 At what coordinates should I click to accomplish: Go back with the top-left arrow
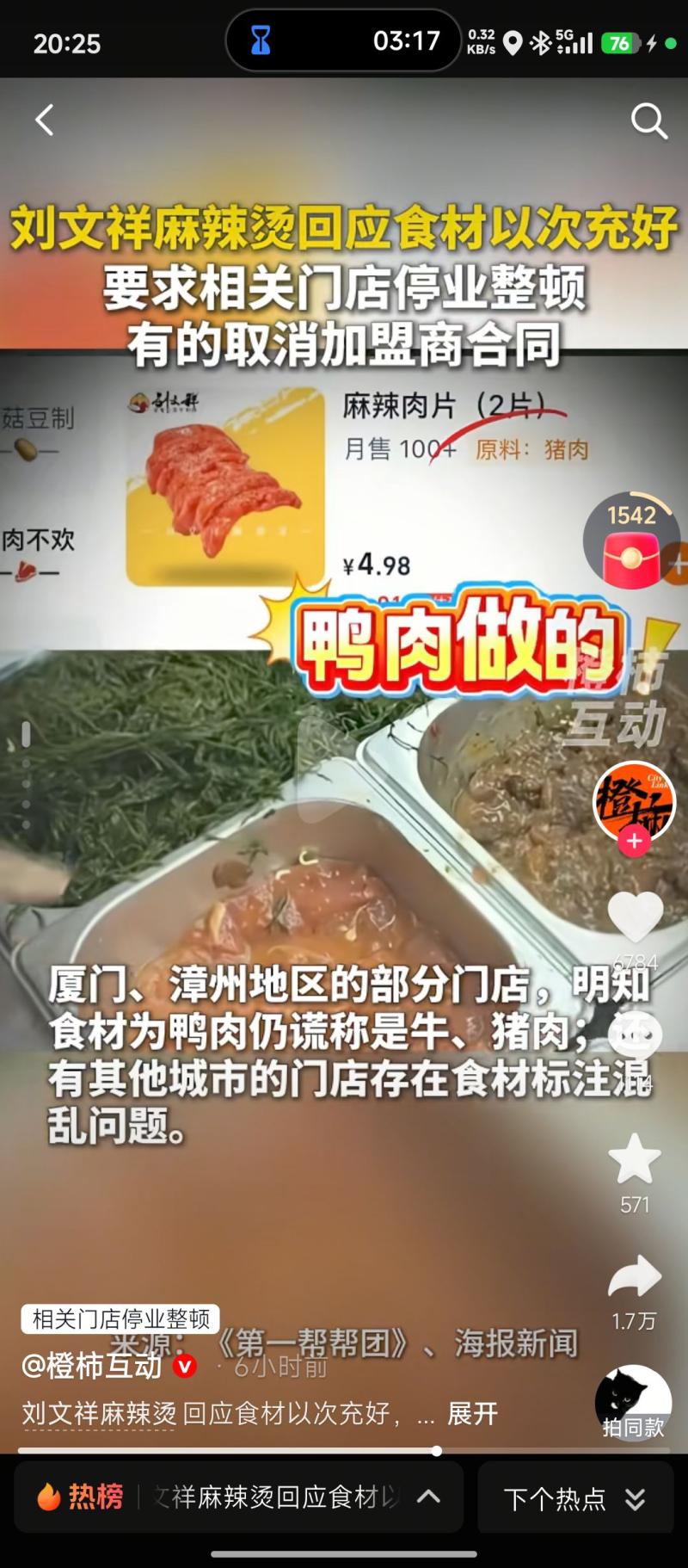pos(45,120)
